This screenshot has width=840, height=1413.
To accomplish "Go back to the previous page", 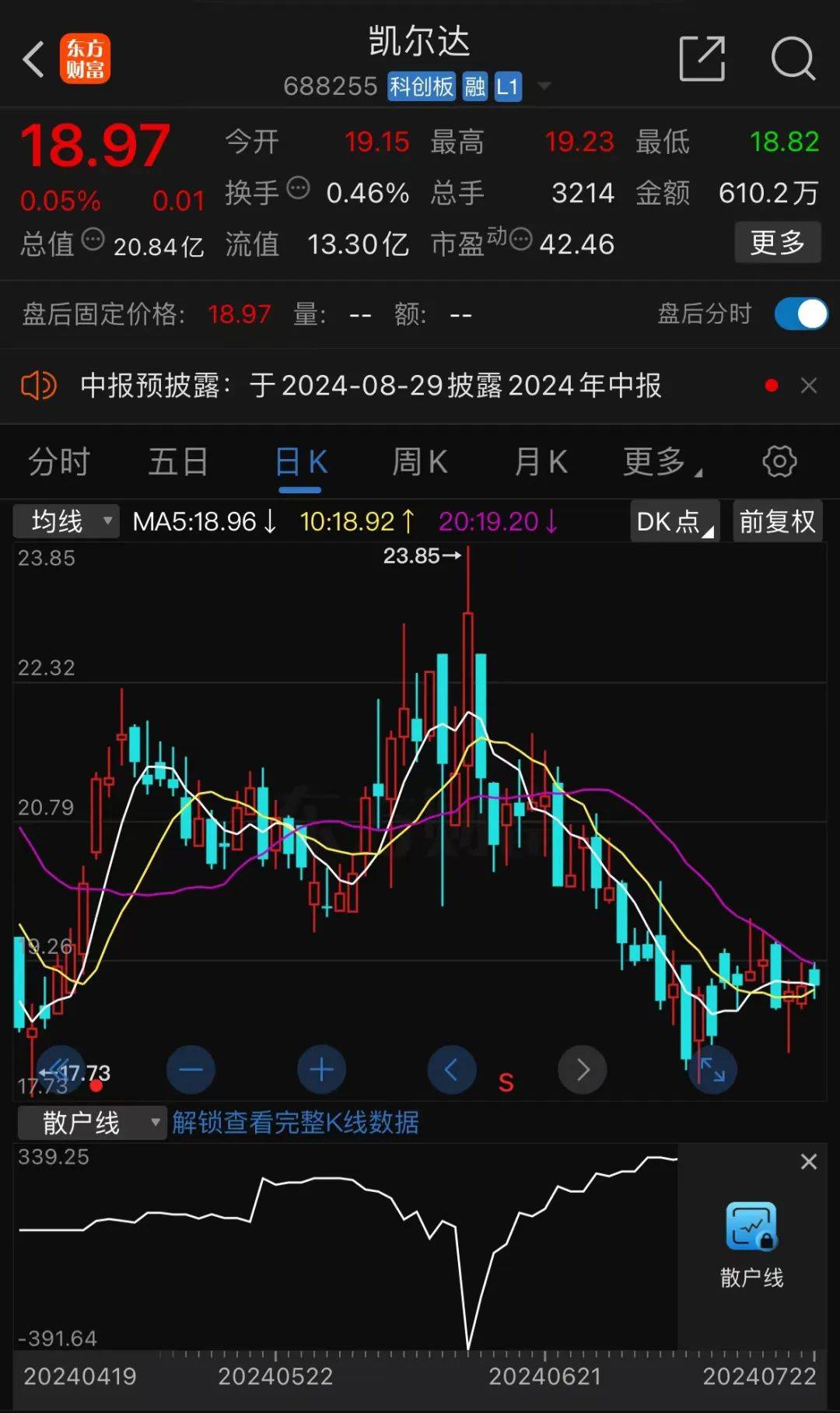I will coord(33,59).
